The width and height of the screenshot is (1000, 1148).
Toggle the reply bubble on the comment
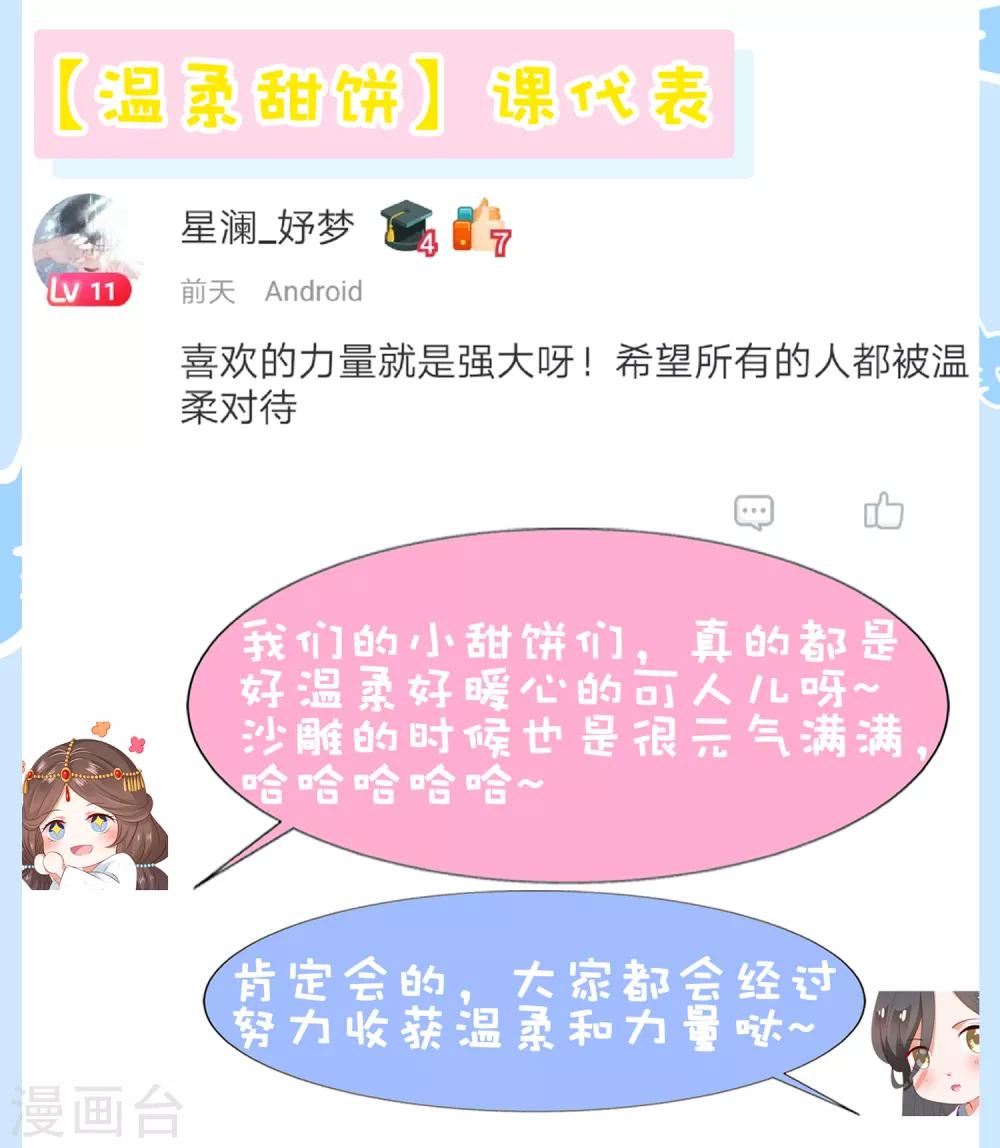(752, 511)
